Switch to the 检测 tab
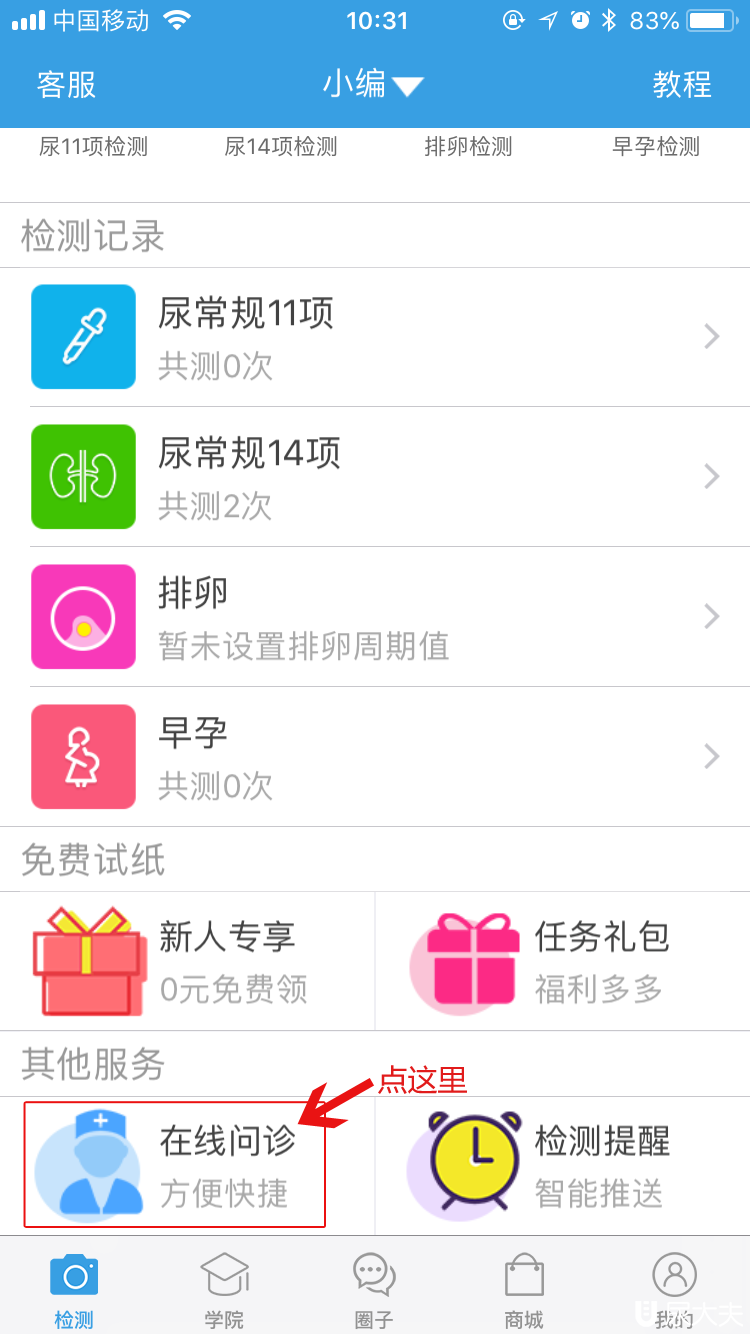Viewport: 750px width, 1334px height. click(x=74, y=1290)
